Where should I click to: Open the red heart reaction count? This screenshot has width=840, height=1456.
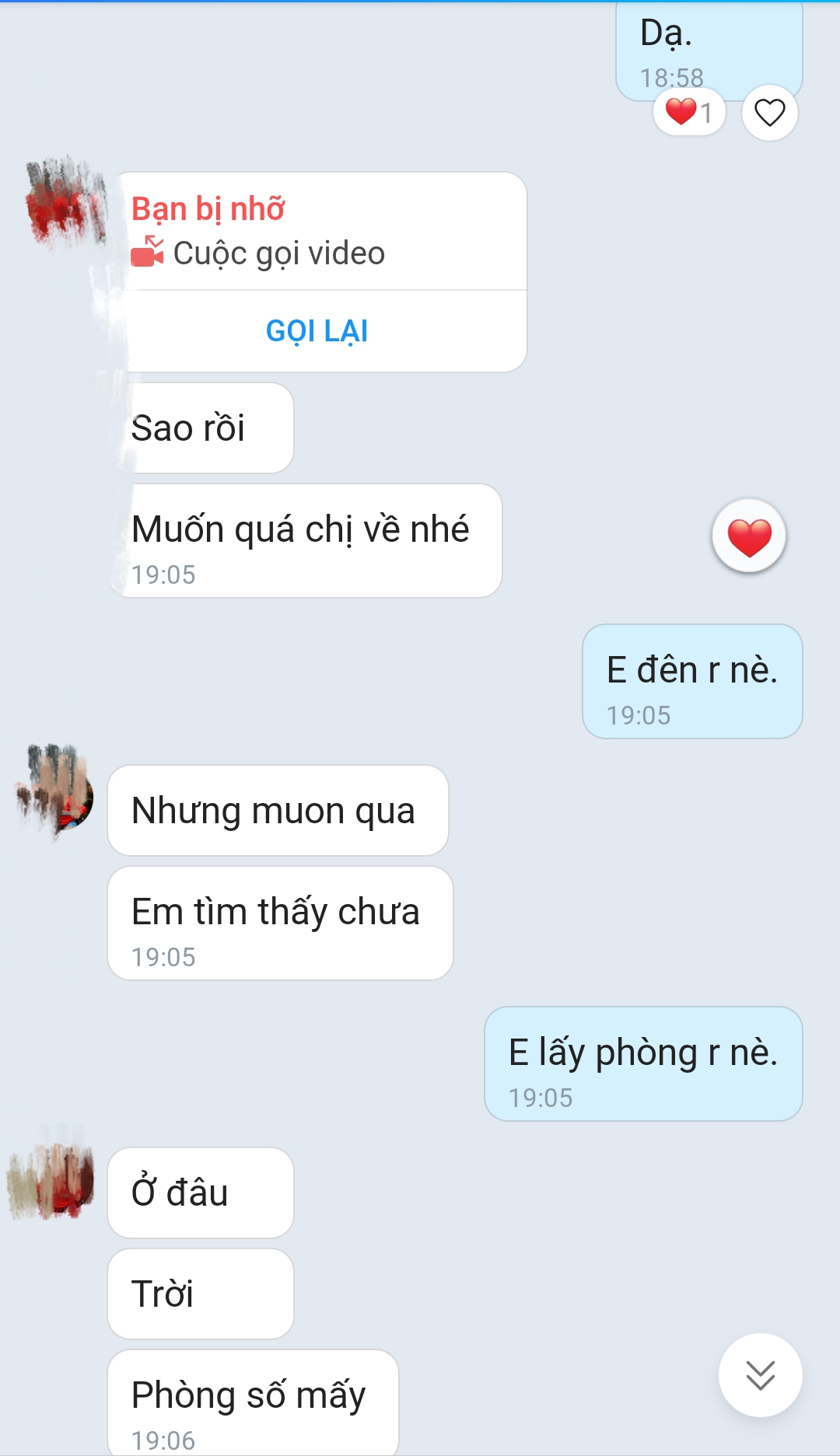point(689,113)
